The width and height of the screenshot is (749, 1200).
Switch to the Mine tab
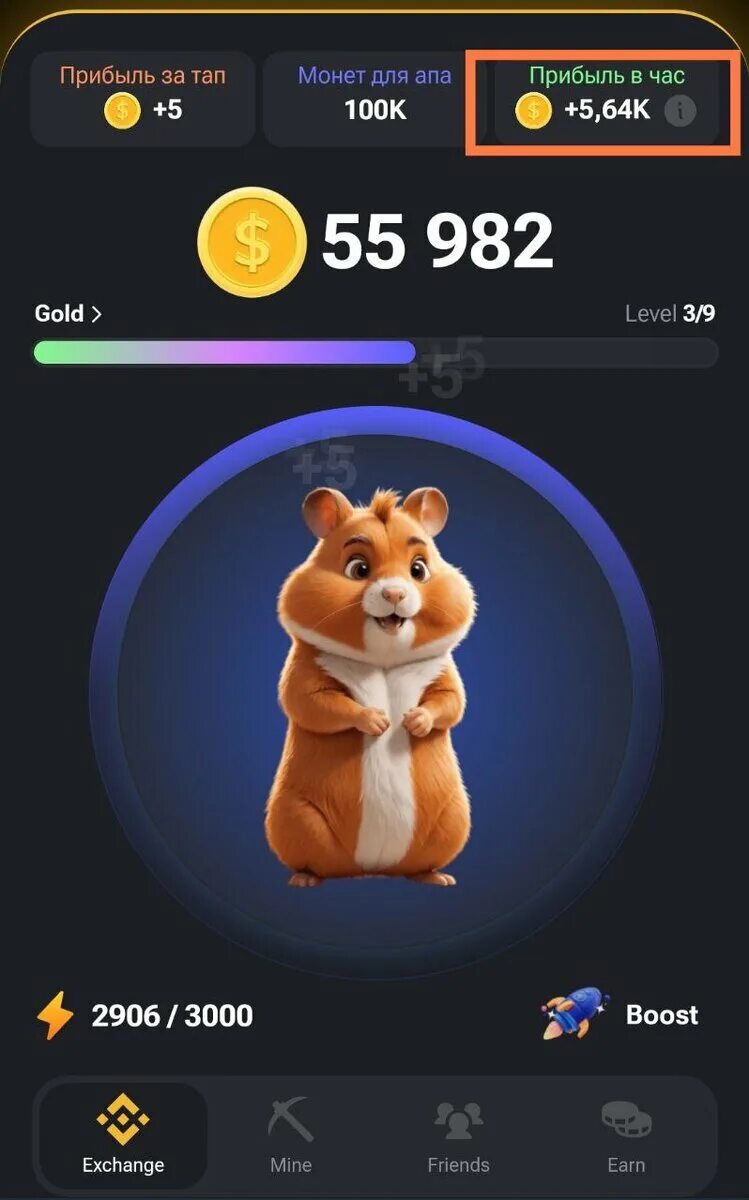tap(291, 1135)
